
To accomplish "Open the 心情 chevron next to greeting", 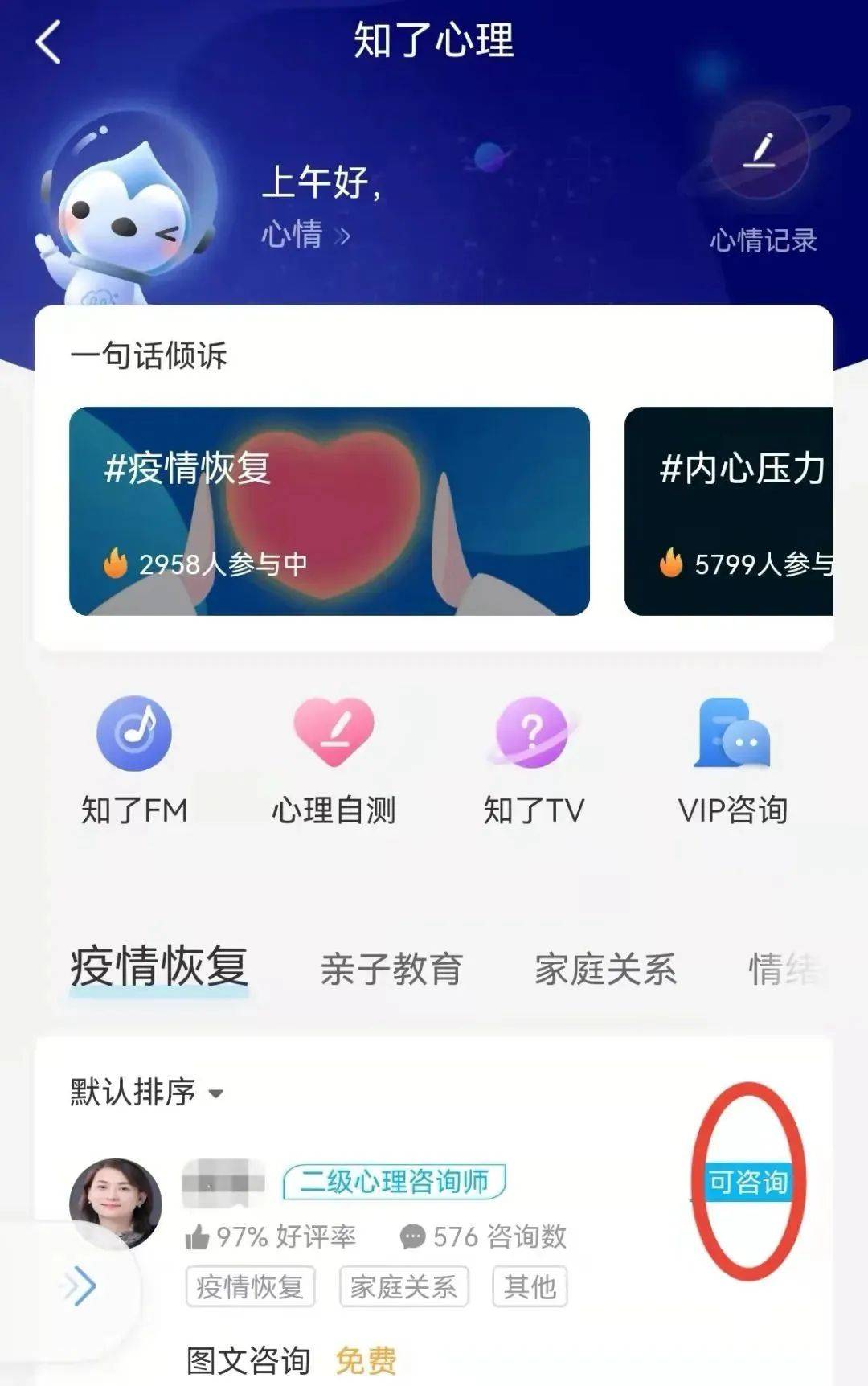I will 344,234.
